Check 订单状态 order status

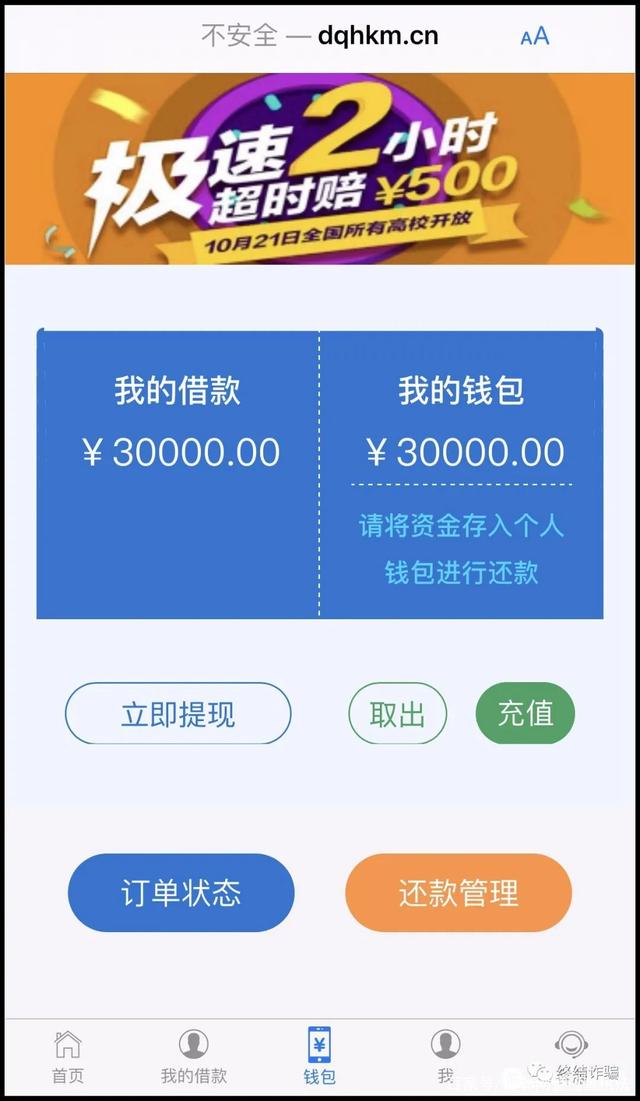tap(181, 893)
